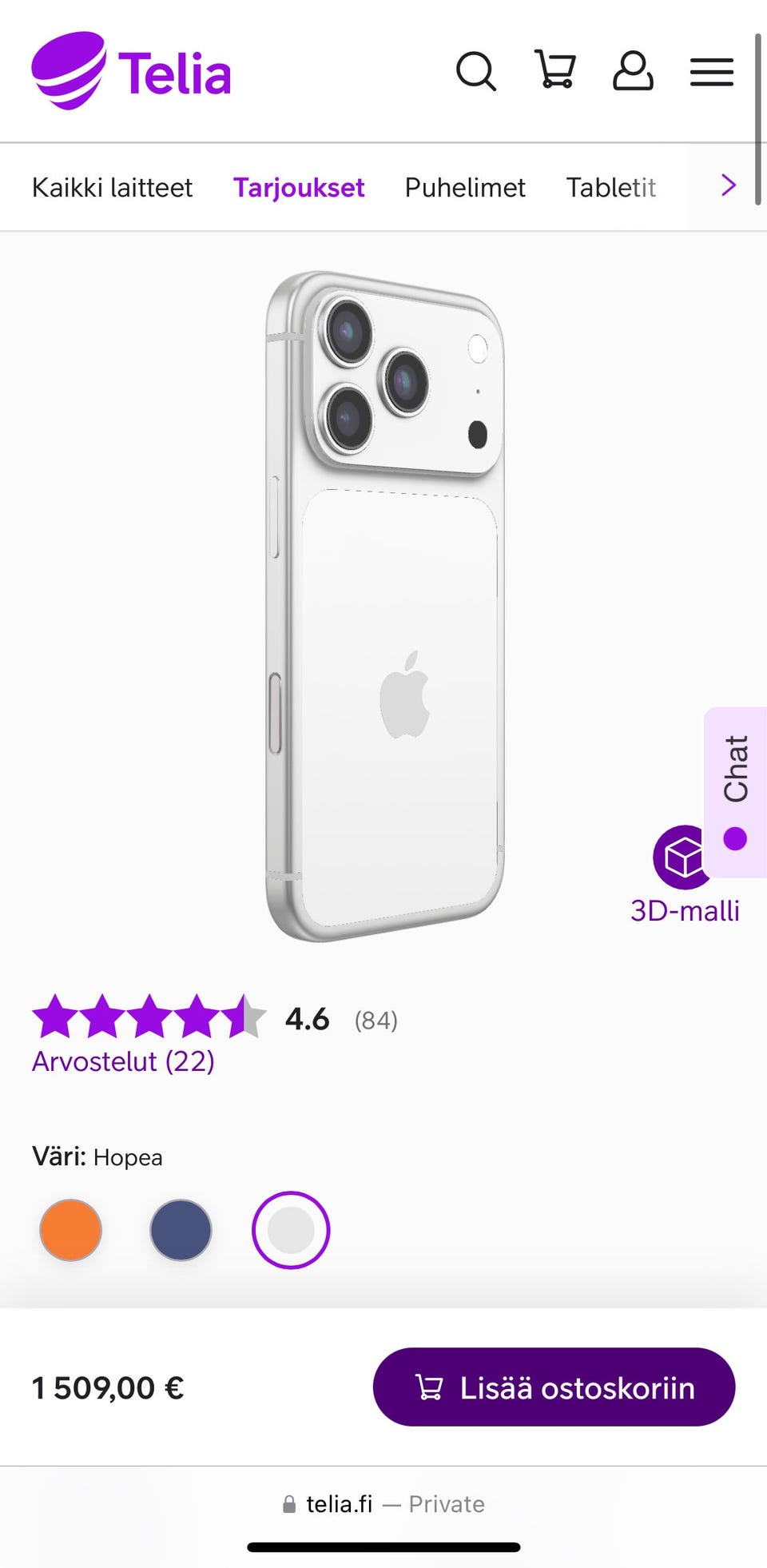
Task: Go to Telia home via logo
Action: [x=132, y=72]
